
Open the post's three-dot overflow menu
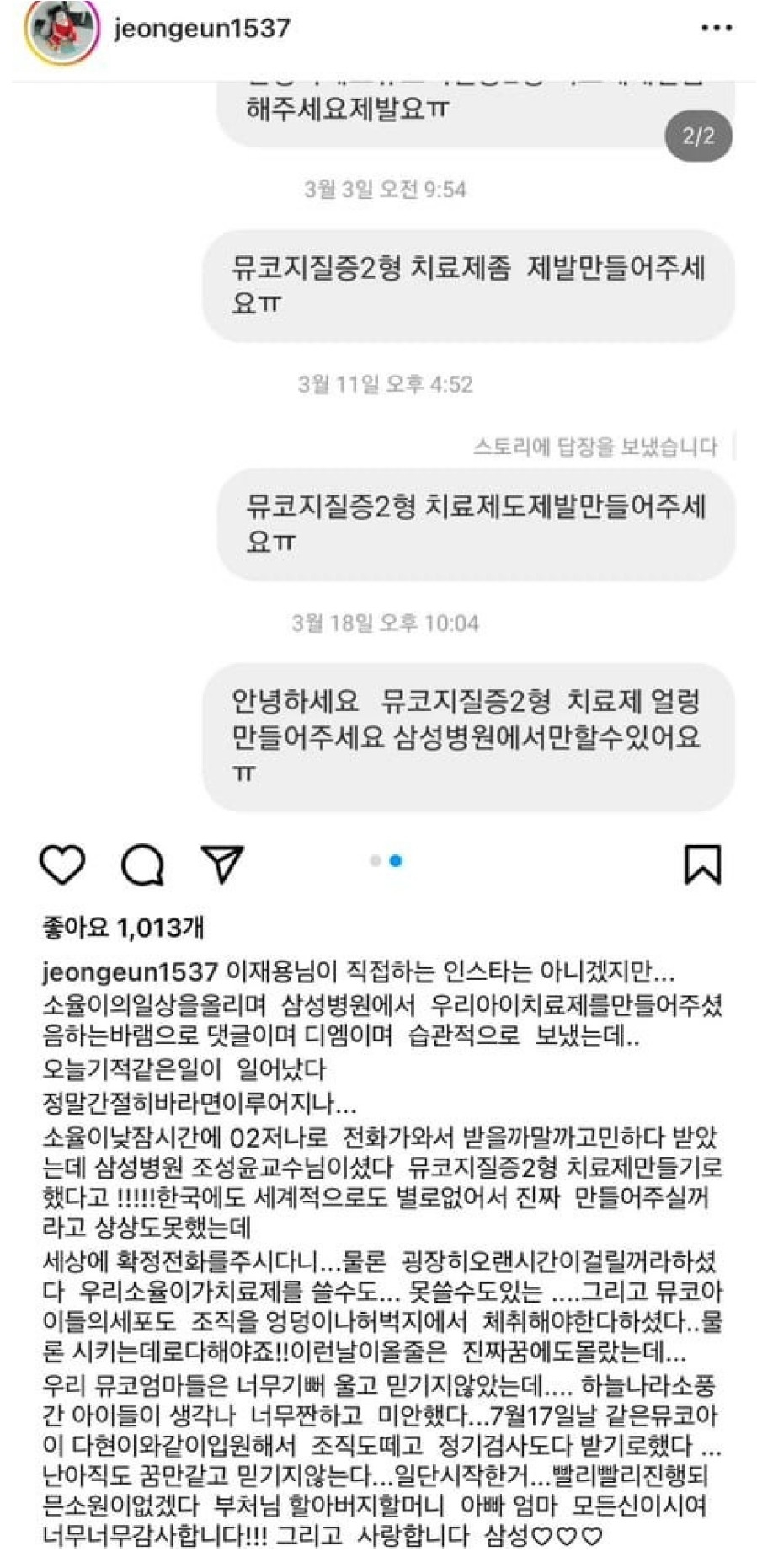pyautogui.click(x=716, y=28)
